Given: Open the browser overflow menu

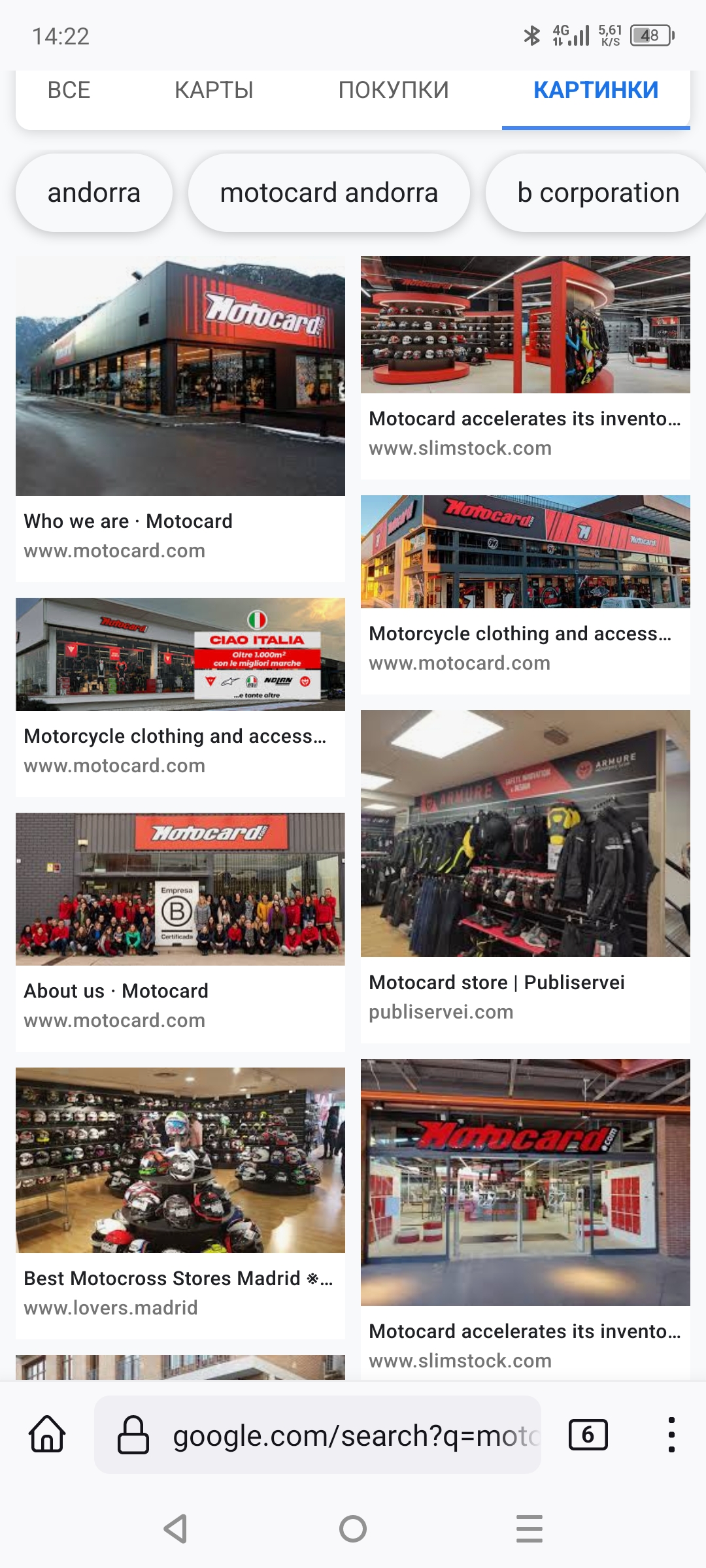Looking at the screenshot, I should pos(671,1435).
